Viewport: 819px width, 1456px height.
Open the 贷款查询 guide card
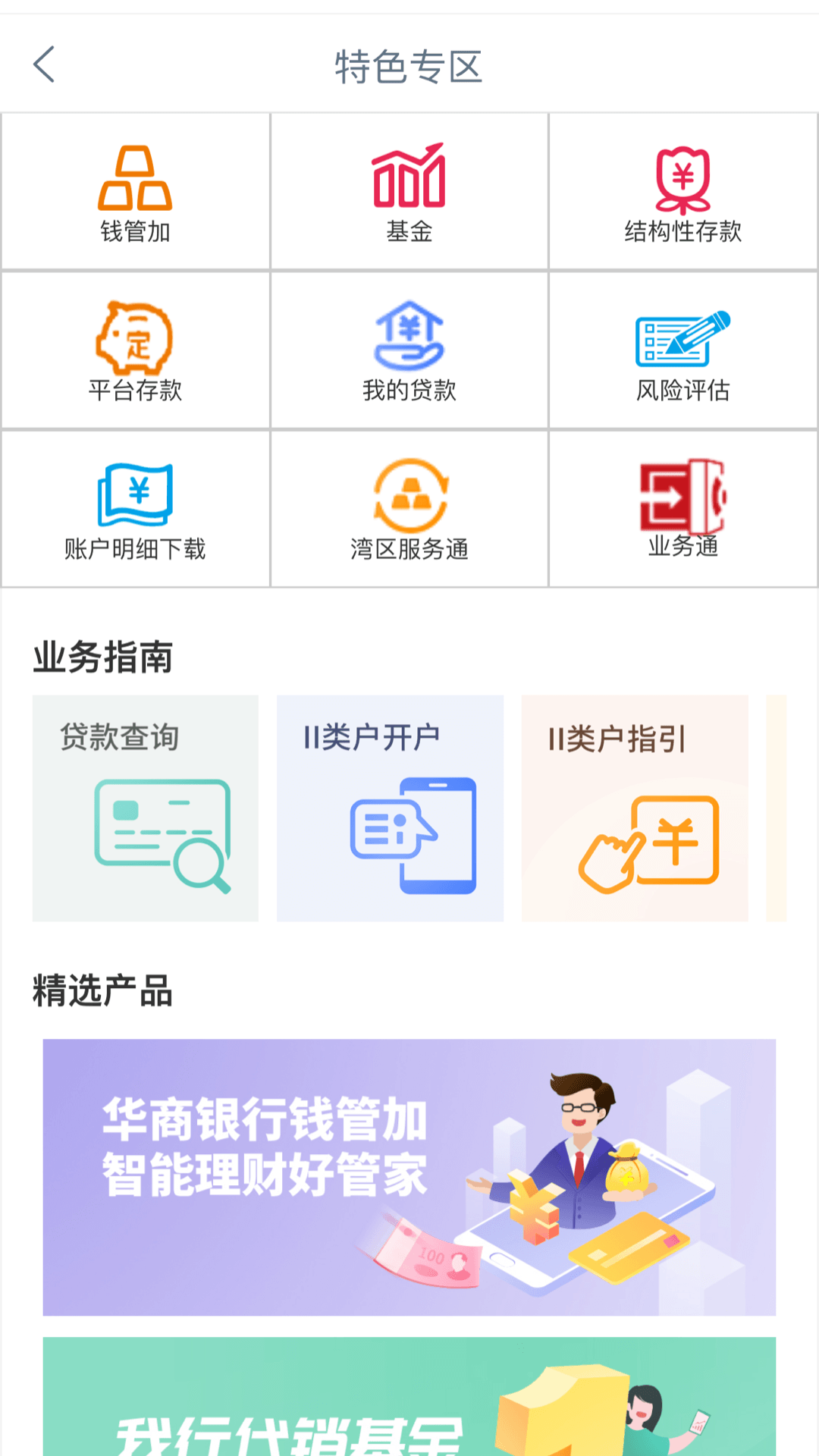click(x=145, y=808)
